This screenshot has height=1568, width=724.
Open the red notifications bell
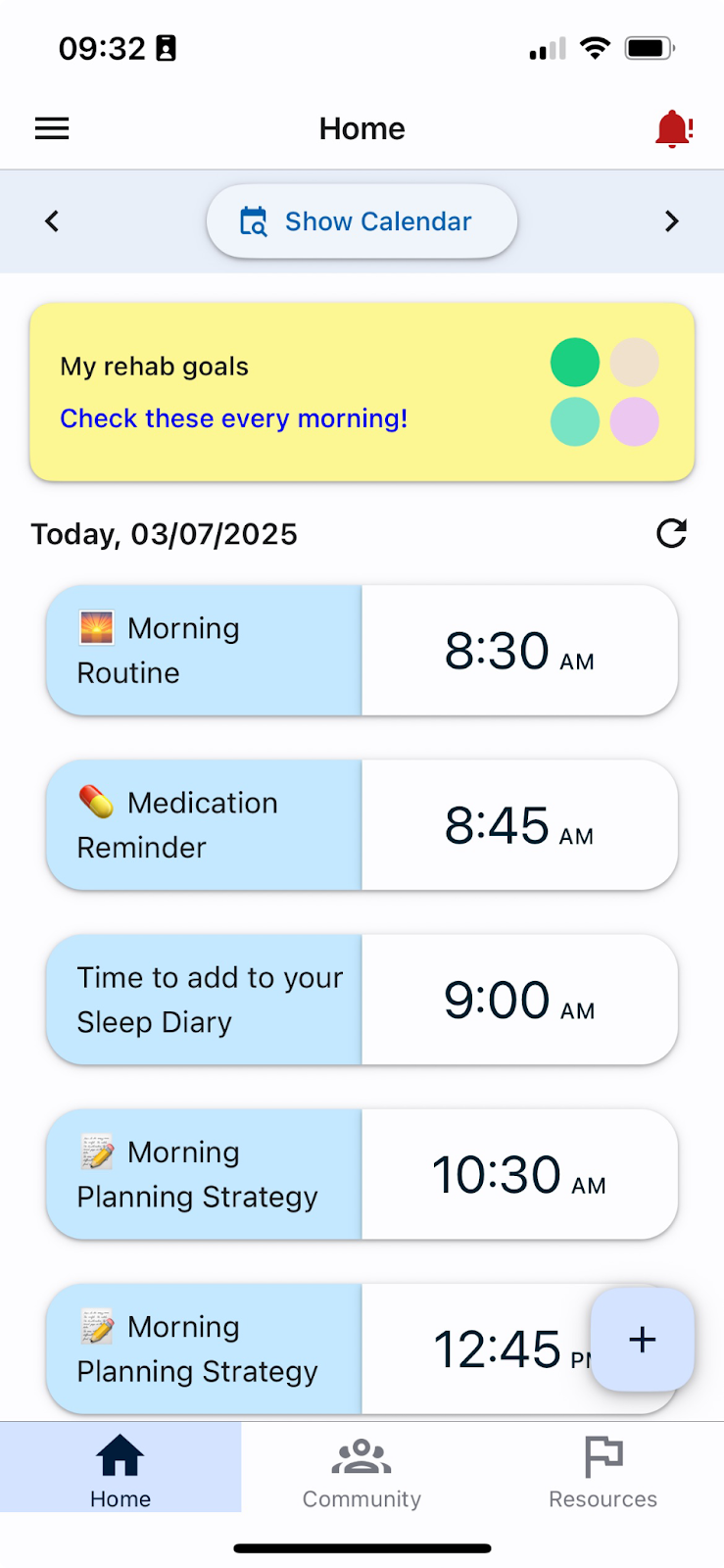[x=674, y=128]
